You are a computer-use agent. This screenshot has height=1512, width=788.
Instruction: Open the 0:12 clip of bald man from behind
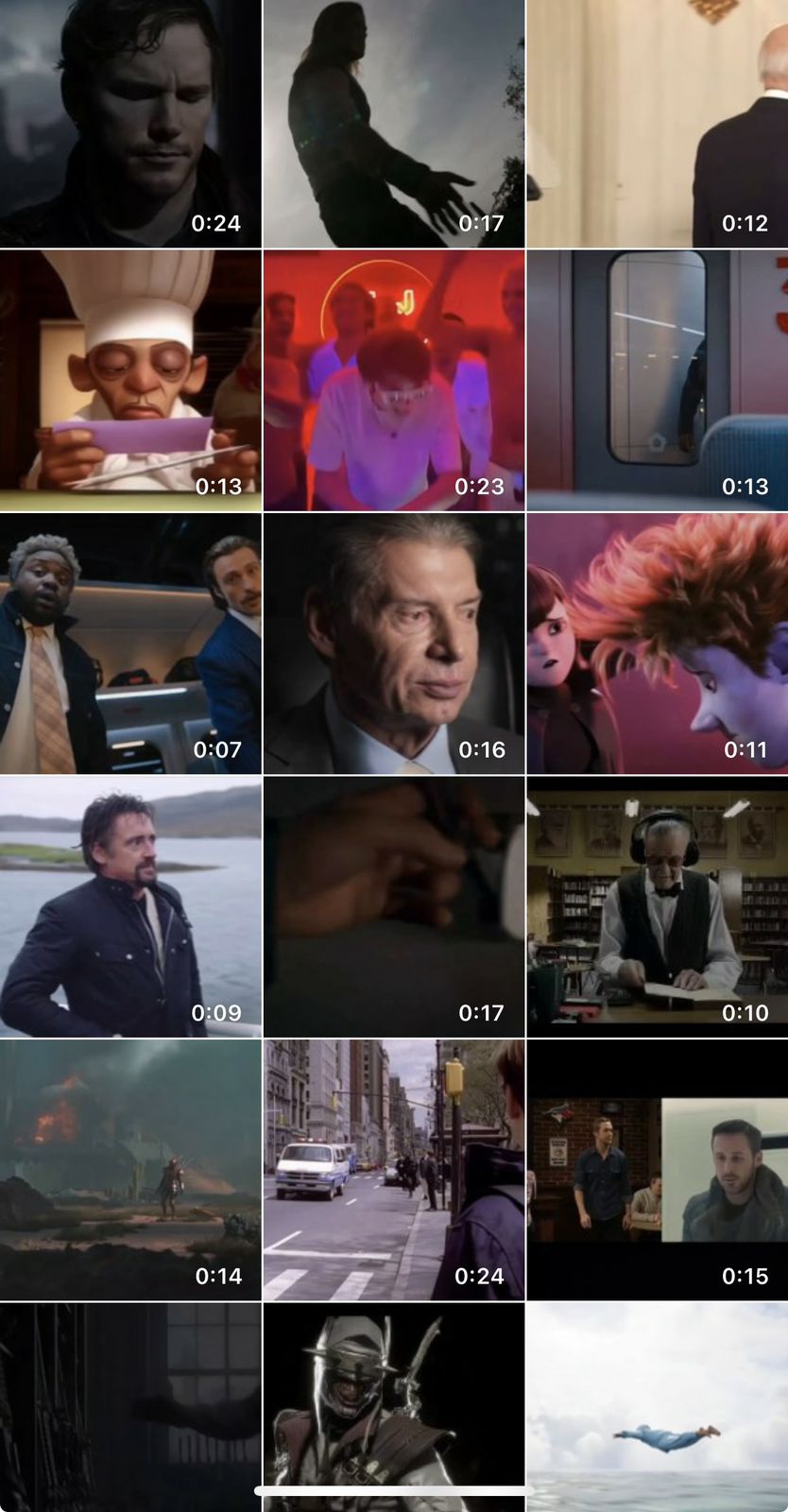(657, 124)
